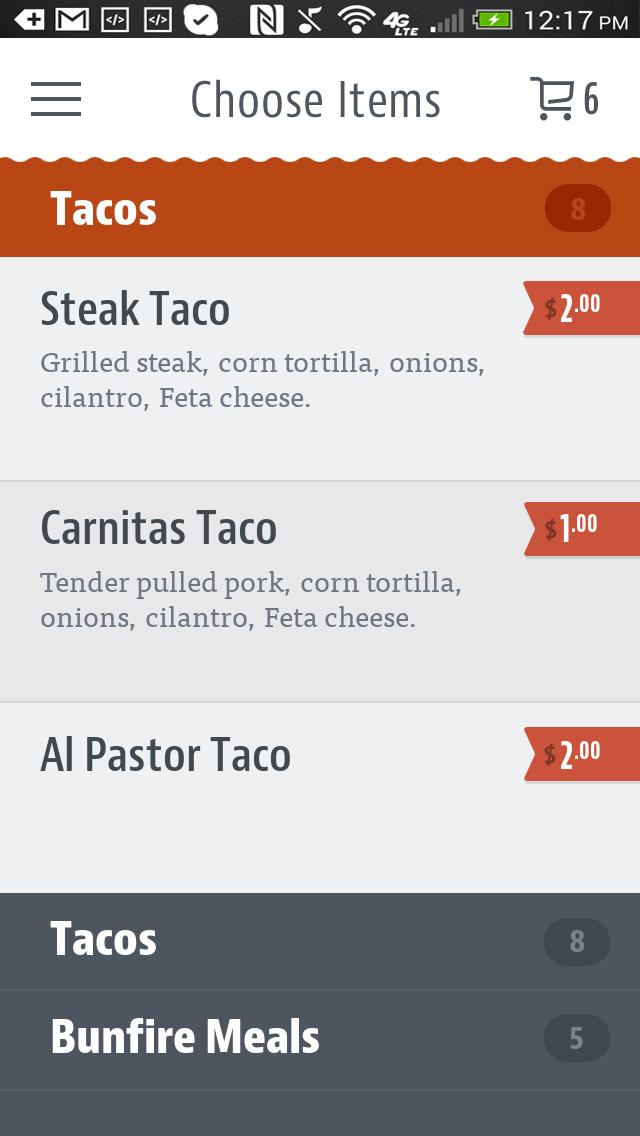The height and width of the screenshot is (1136, 640).
Task: View the shopping cart
Action: [563, 99]
